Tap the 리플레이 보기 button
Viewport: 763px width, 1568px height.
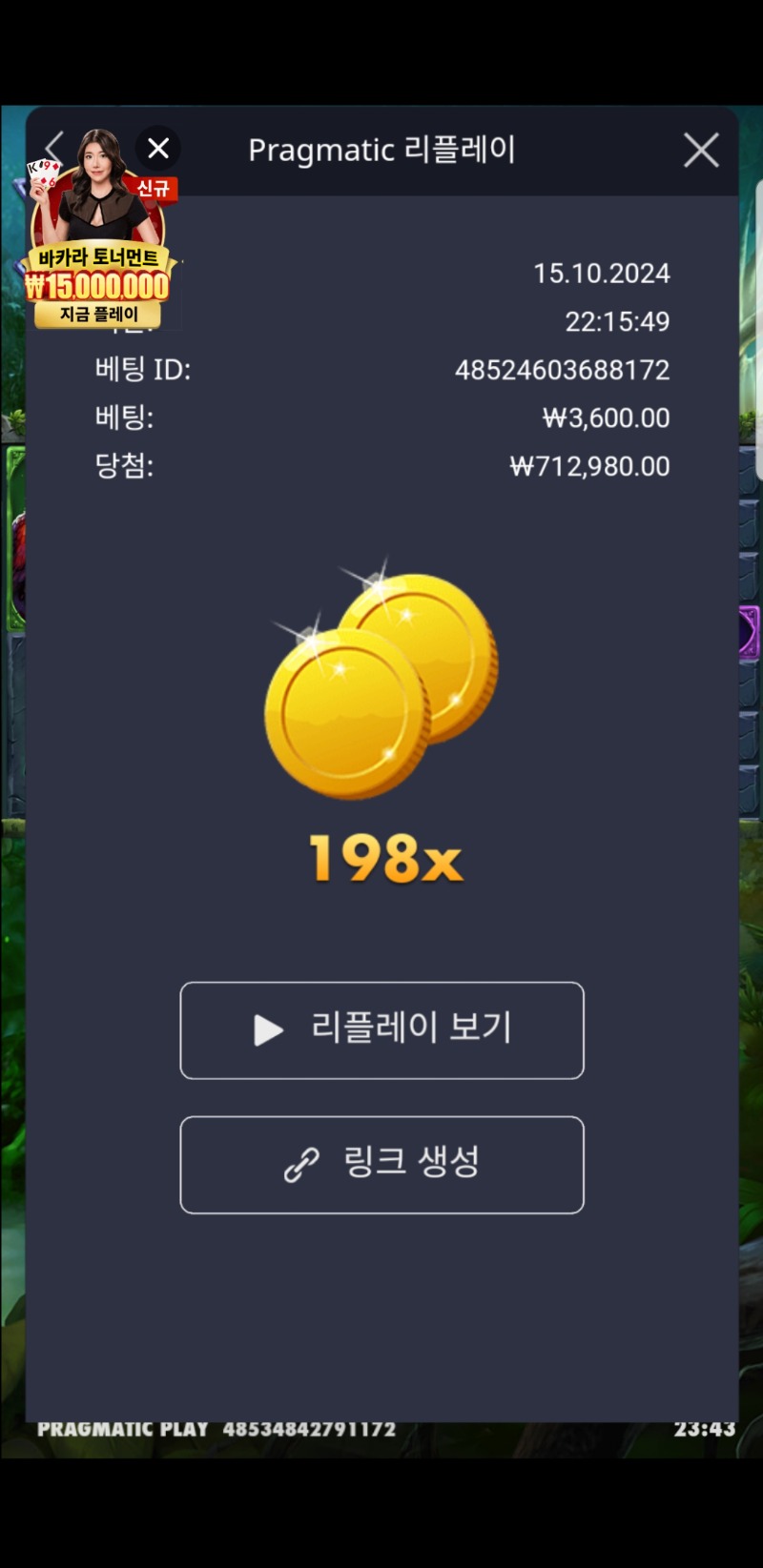[x=381, y=1030]
